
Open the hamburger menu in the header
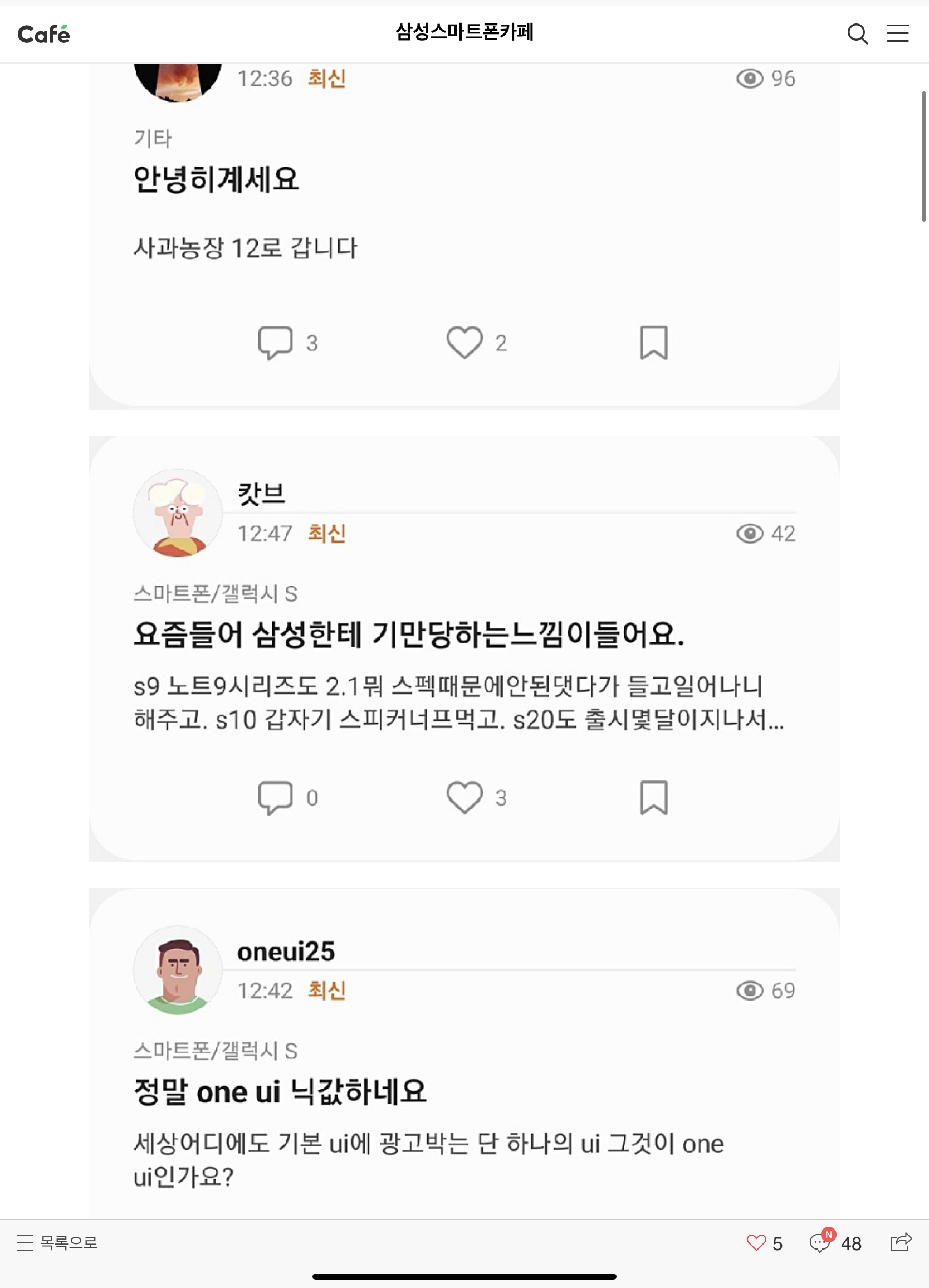coord(898,33)
